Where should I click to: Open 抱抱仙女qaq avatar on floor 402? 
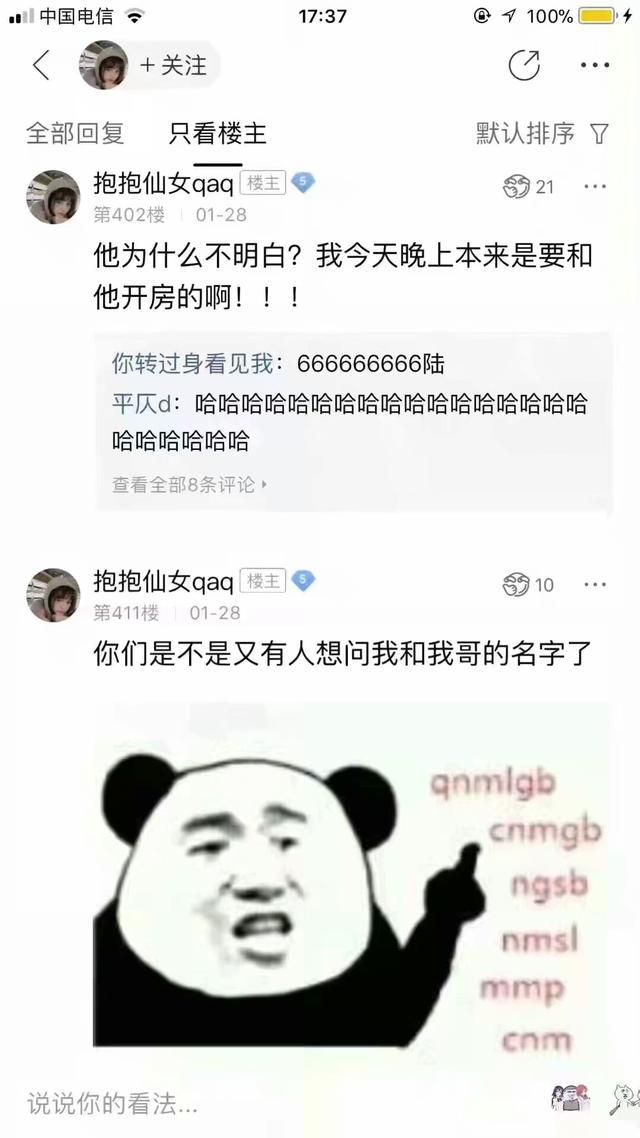(53, 196)
